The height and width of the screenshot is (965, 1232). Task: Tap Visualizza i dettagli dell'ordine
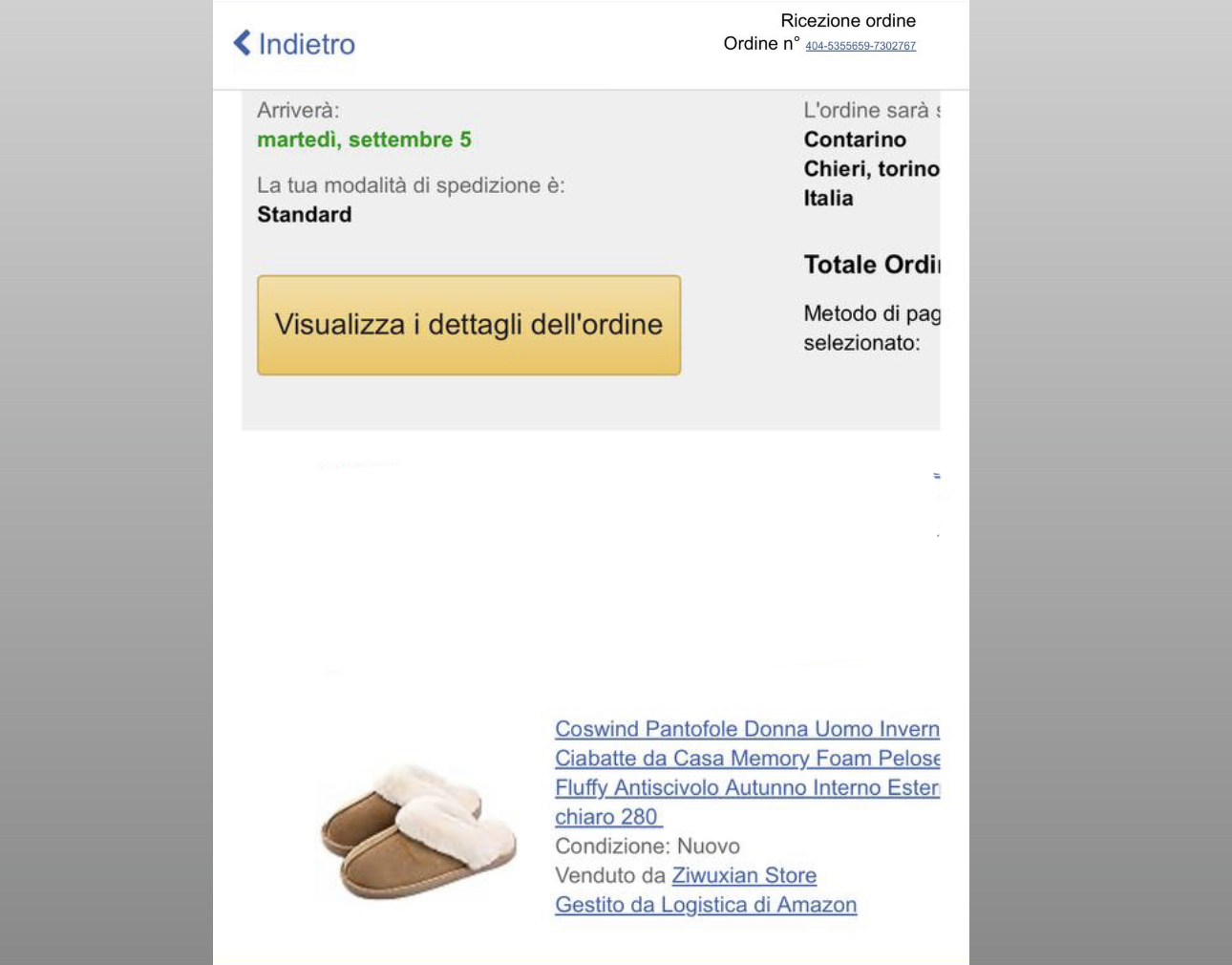tap(468, 325)
